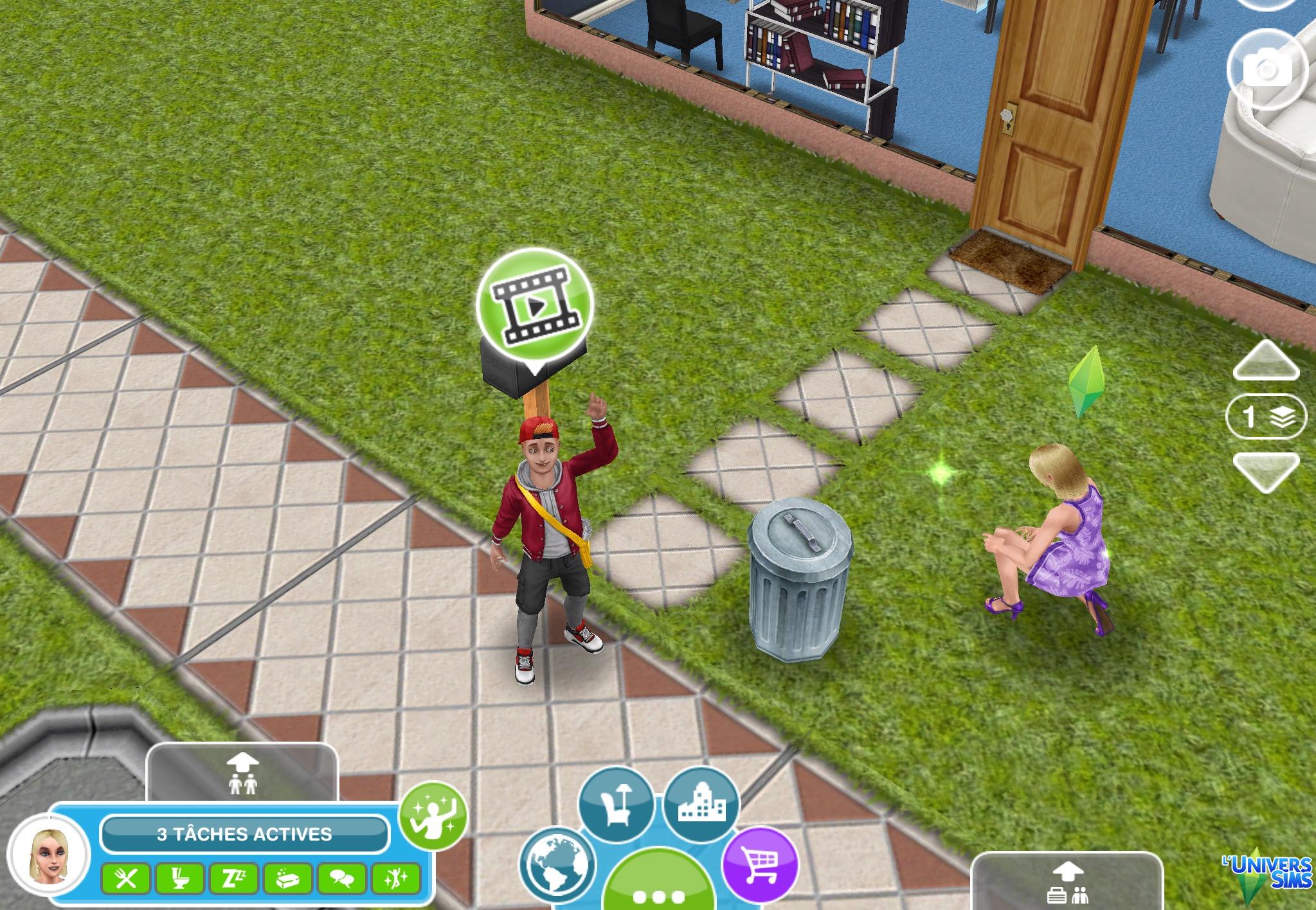Collapse the green three-dot menu
Viewport: 1316px width, 910px height.
coord(658,890)
